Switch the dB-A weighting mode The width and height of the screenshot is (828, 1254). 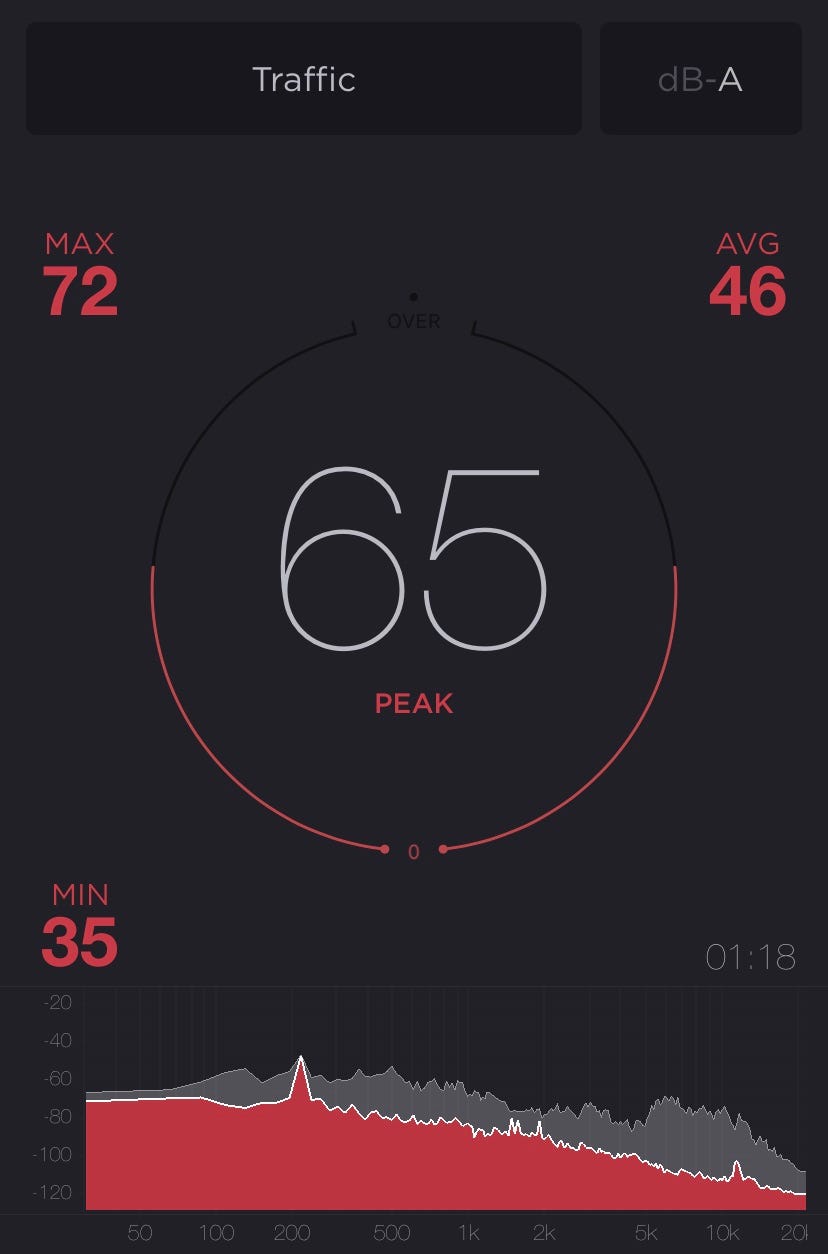pos(700,79)
